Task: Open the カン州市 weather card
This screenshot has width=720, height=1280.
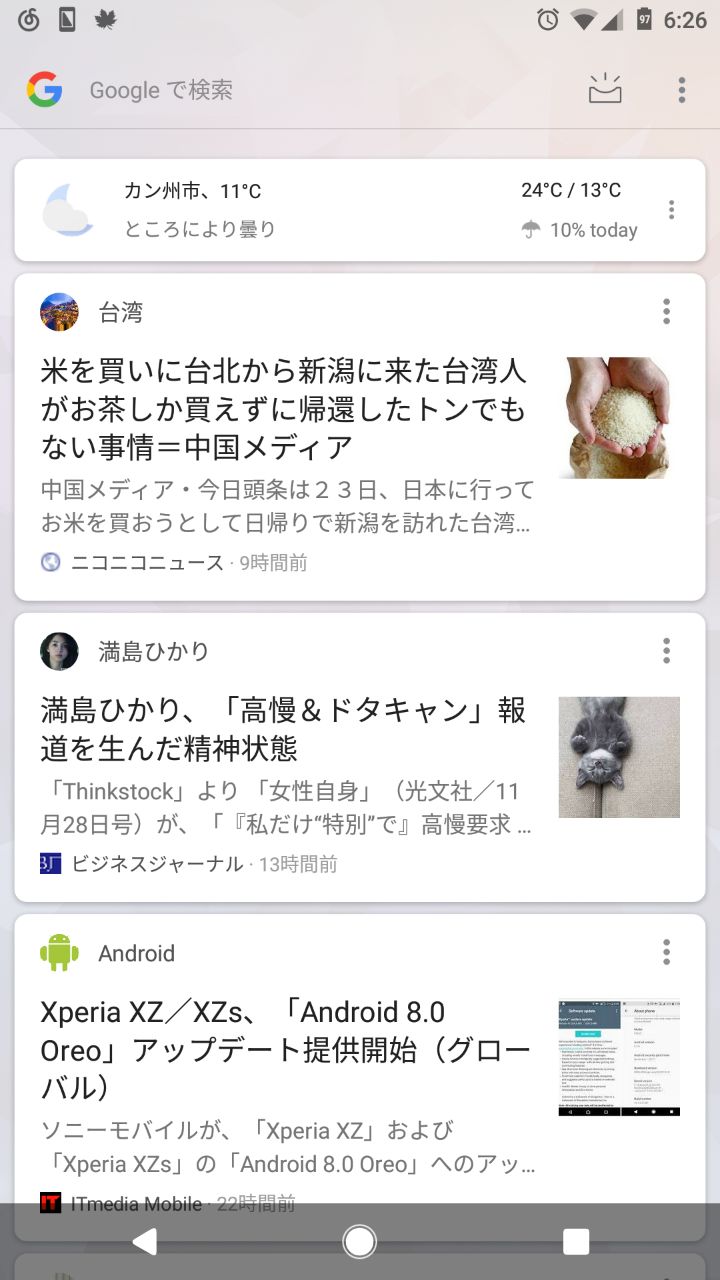Action: 330,210
